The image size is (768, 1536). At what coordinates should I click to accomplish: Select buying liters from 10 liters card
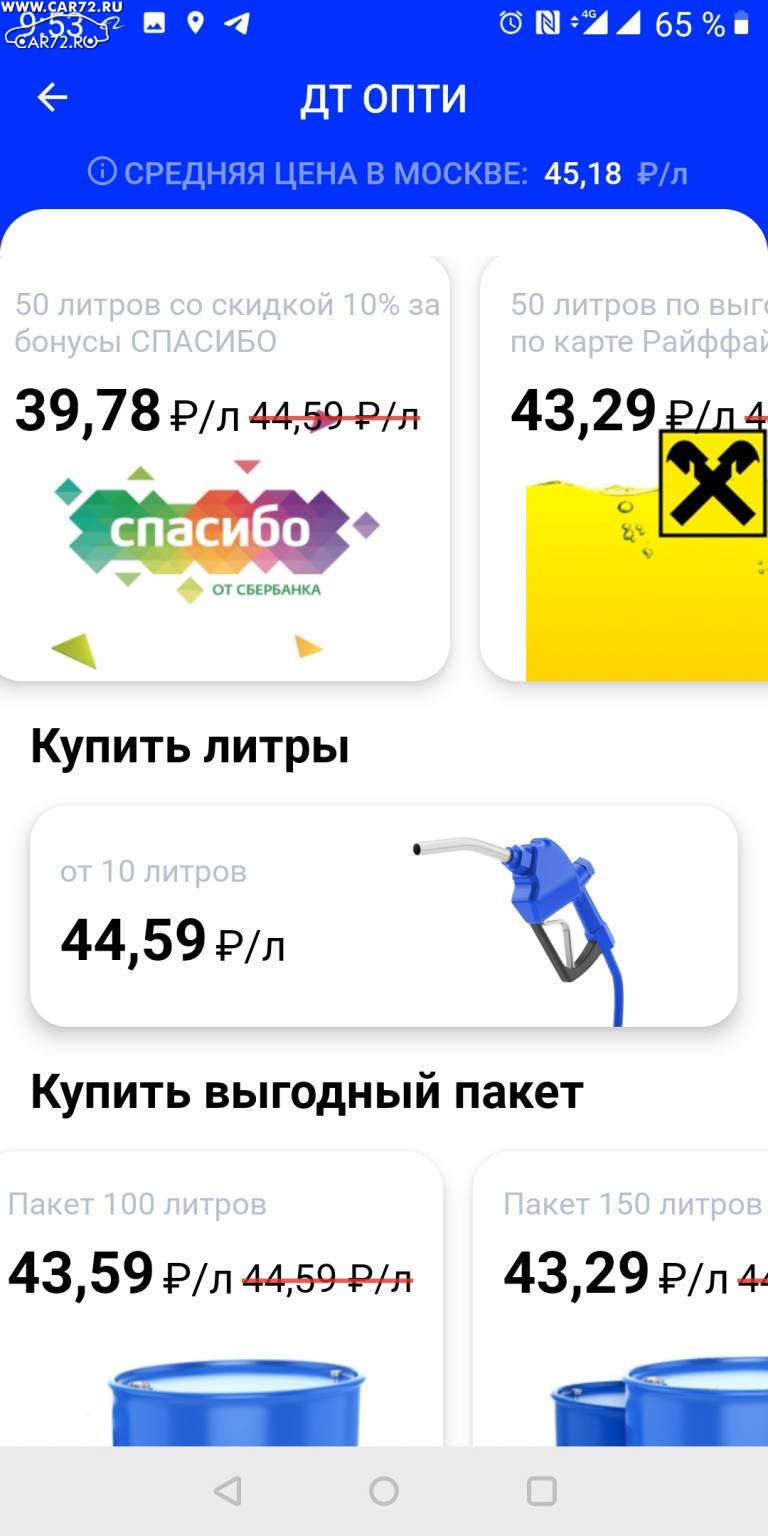coord(384,916)
